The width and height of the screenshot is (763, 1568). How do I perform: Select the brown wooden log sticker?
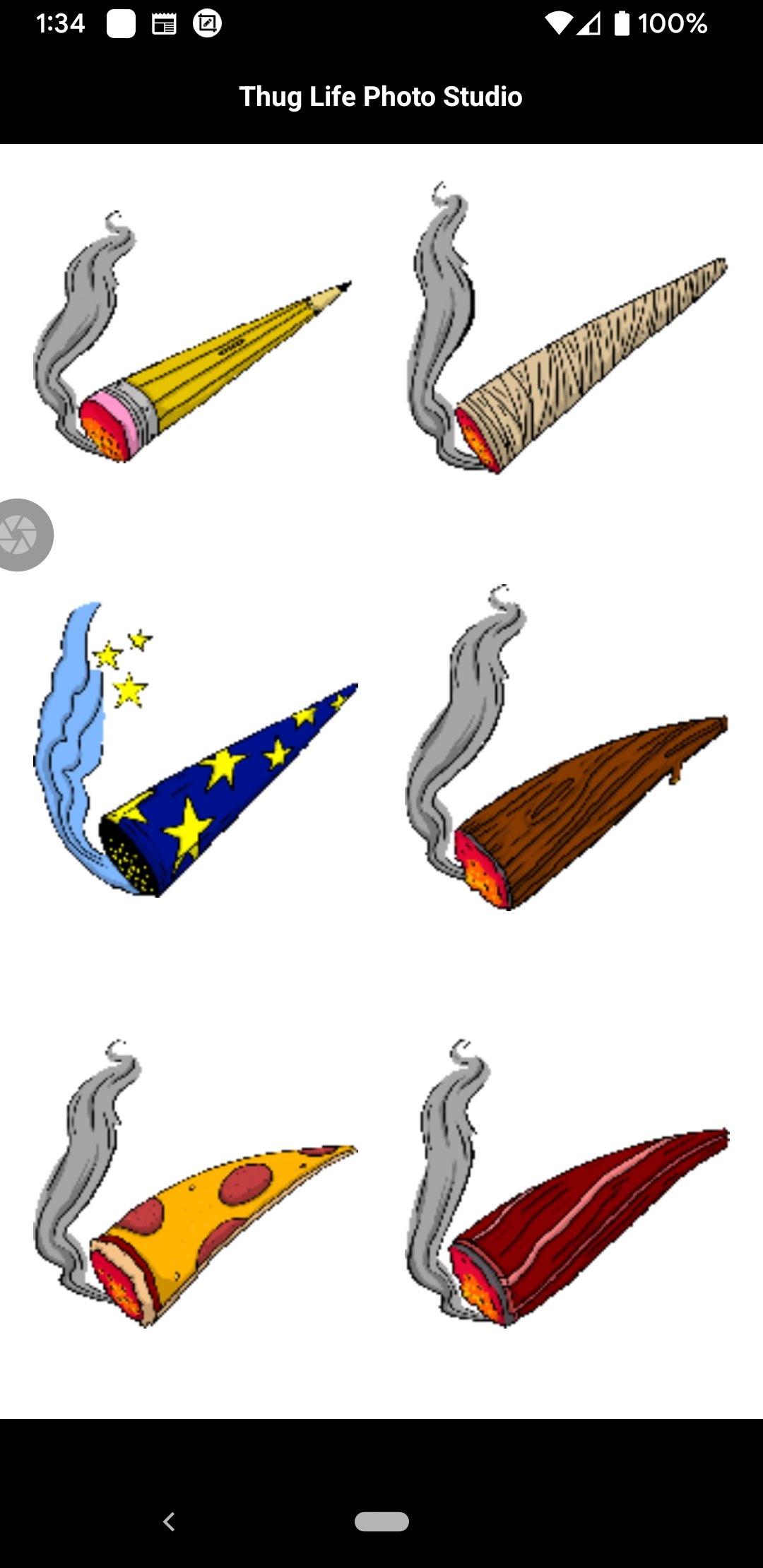point(567,747)
